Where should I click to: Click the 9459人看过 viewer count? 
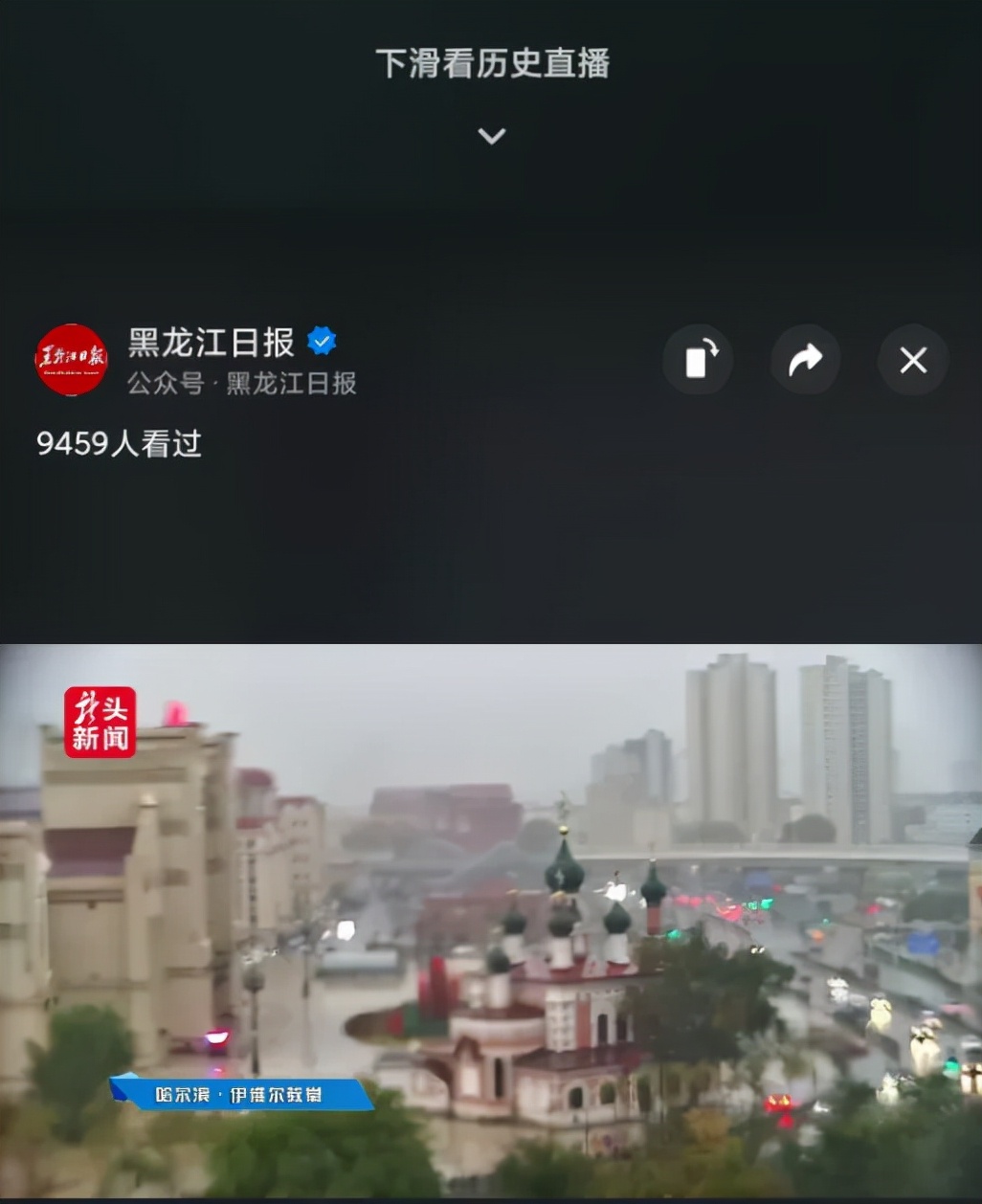pos(119,445)
